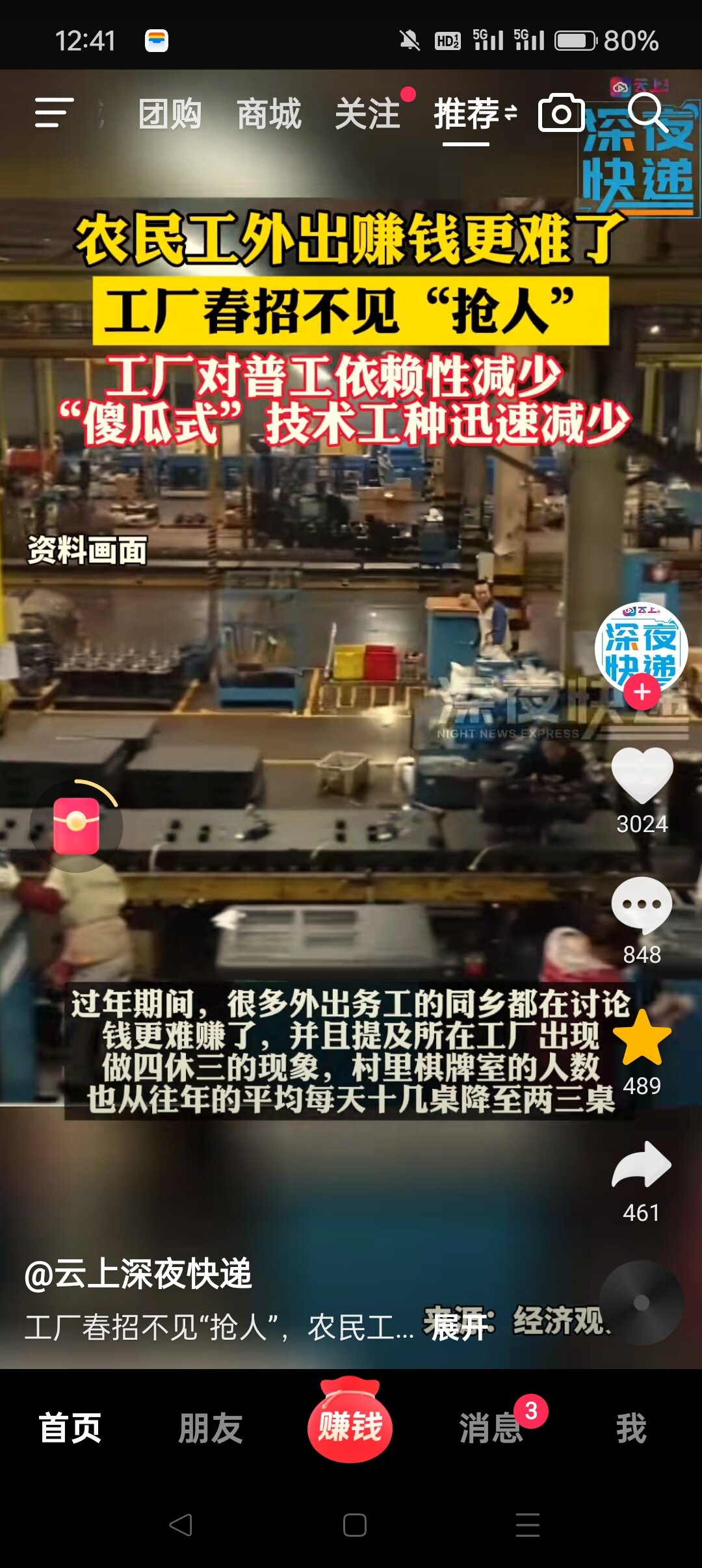Open the red envelope reward icon
Viewport: 702px width, 1568px height.
click(x=77, y=826)
